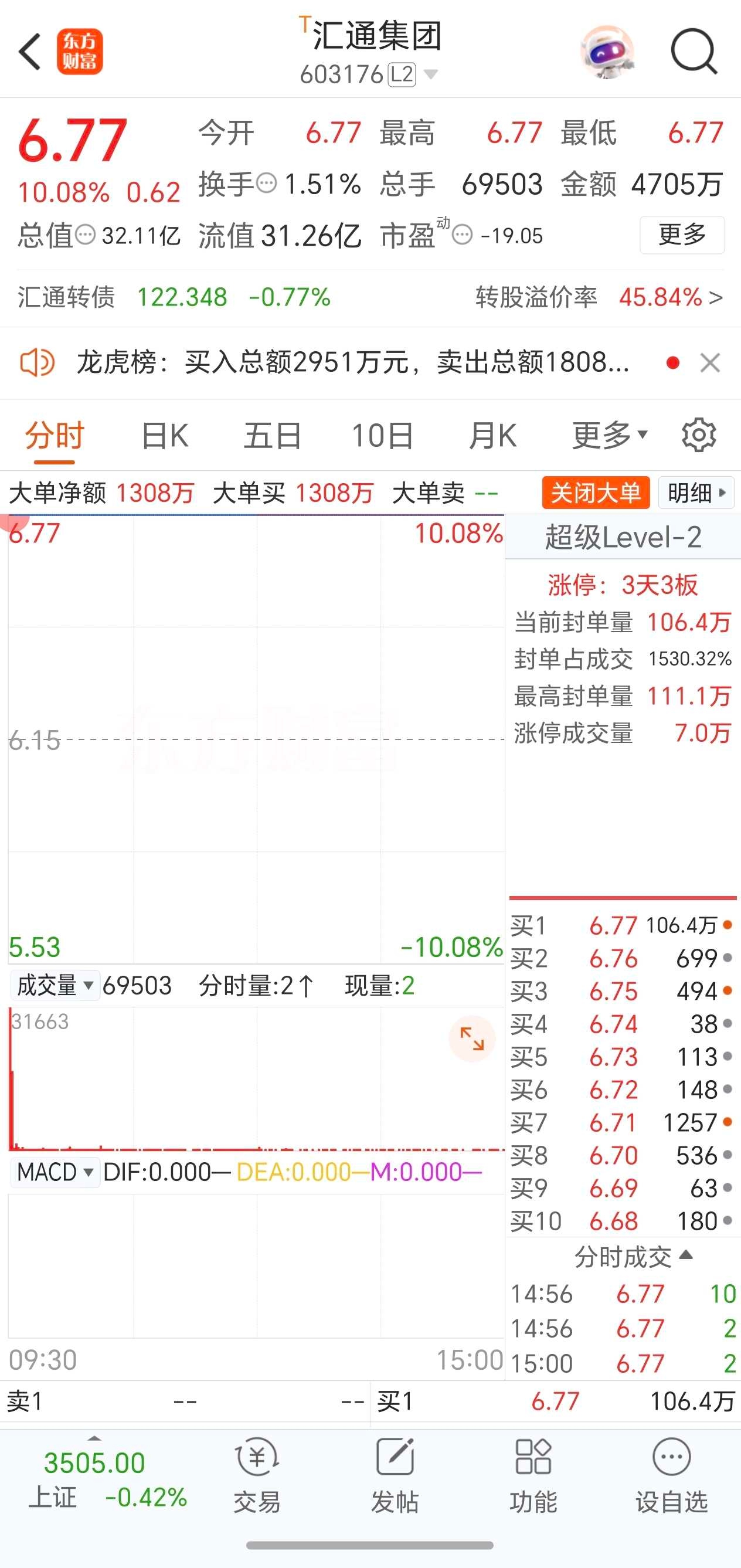Add stock via 设自选

(672, 1475)
